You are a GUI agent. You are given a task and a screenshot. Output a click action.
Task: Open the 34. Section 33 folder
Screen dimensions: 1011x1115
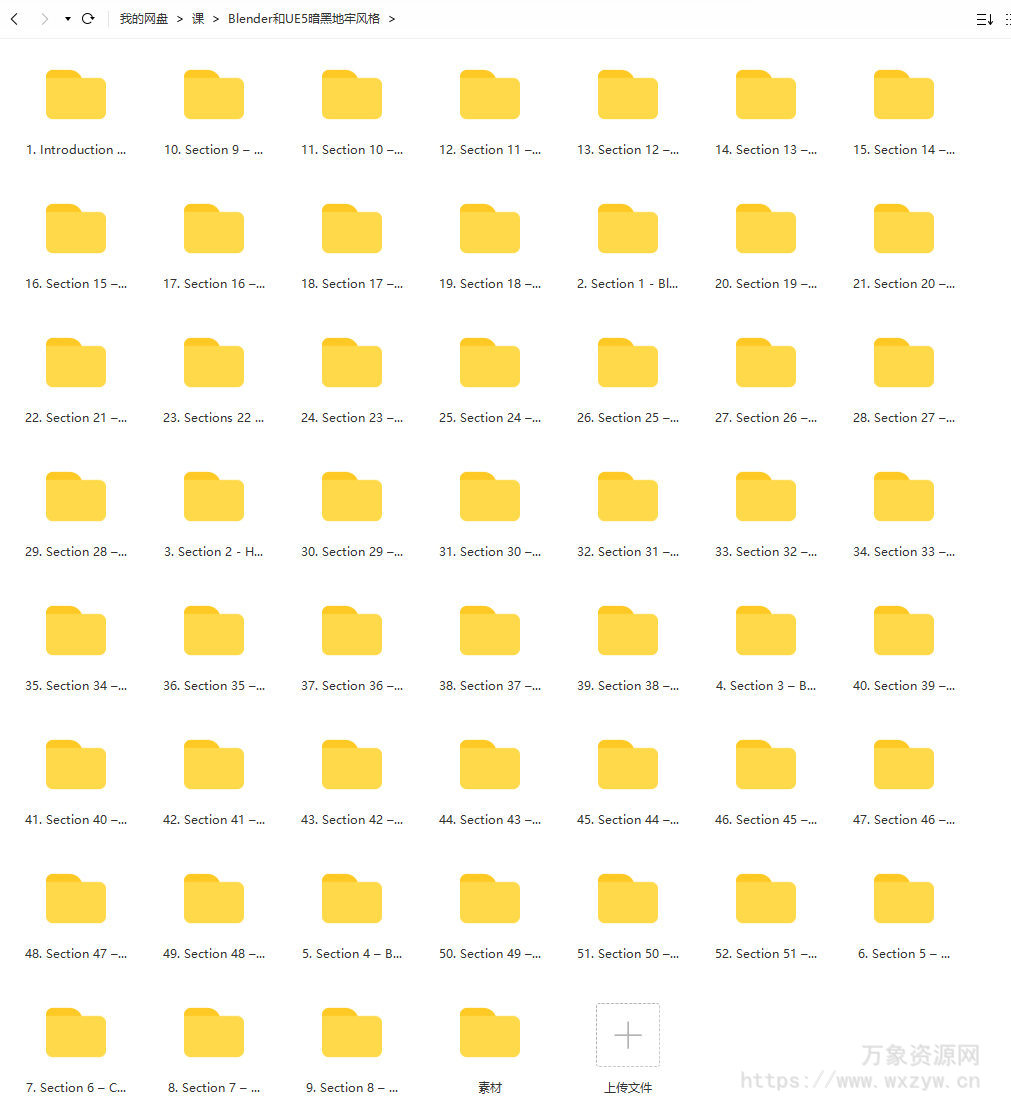click(x=904, y=498)
